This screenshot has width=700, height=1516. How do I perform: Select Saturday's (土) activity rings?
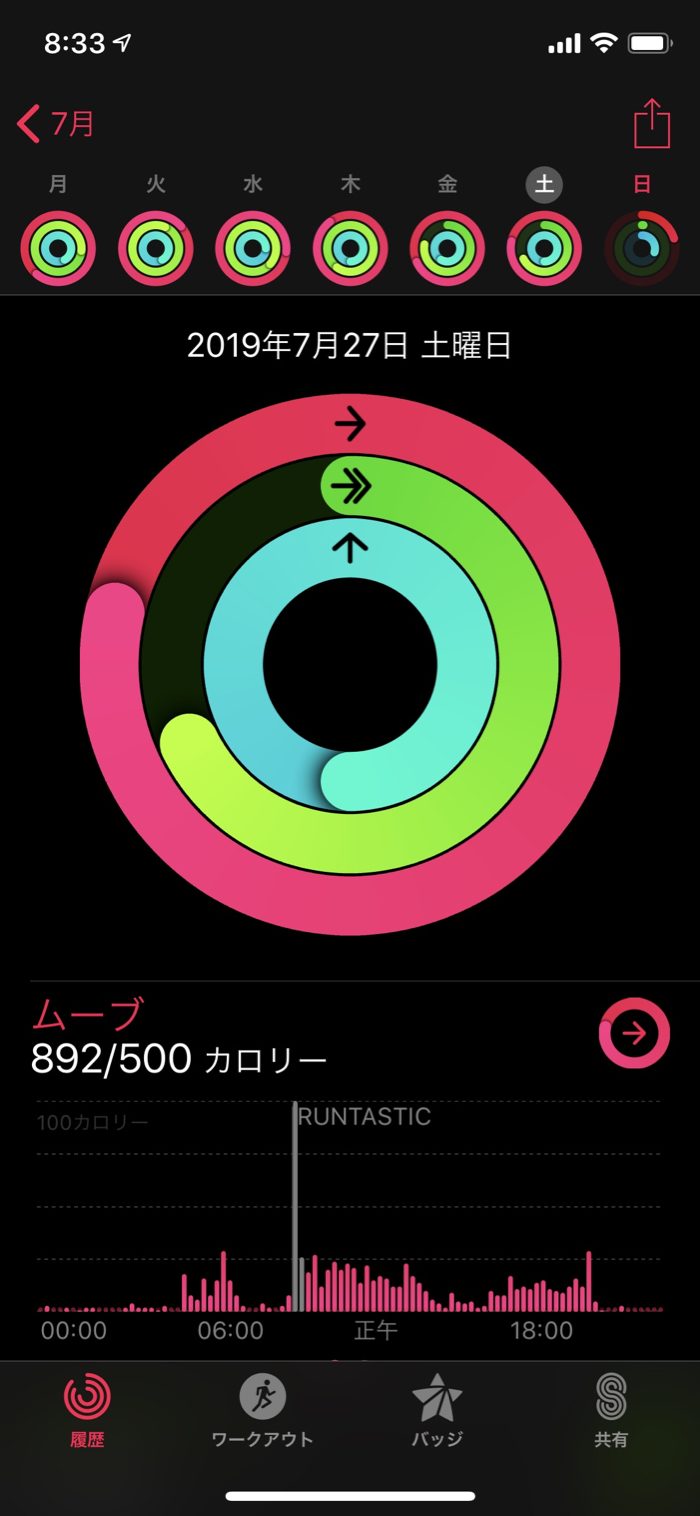coord(545,248)
